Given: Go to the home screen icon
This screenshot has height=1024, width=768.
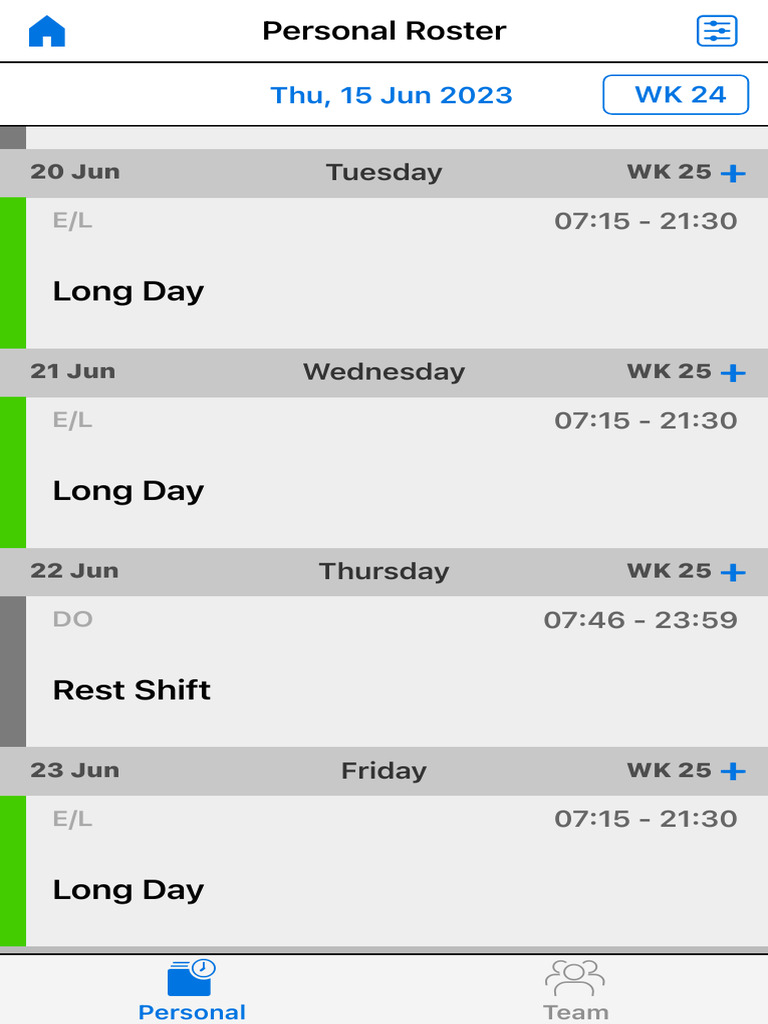Looking at the screenshot, I should click(x=47, y=32).
